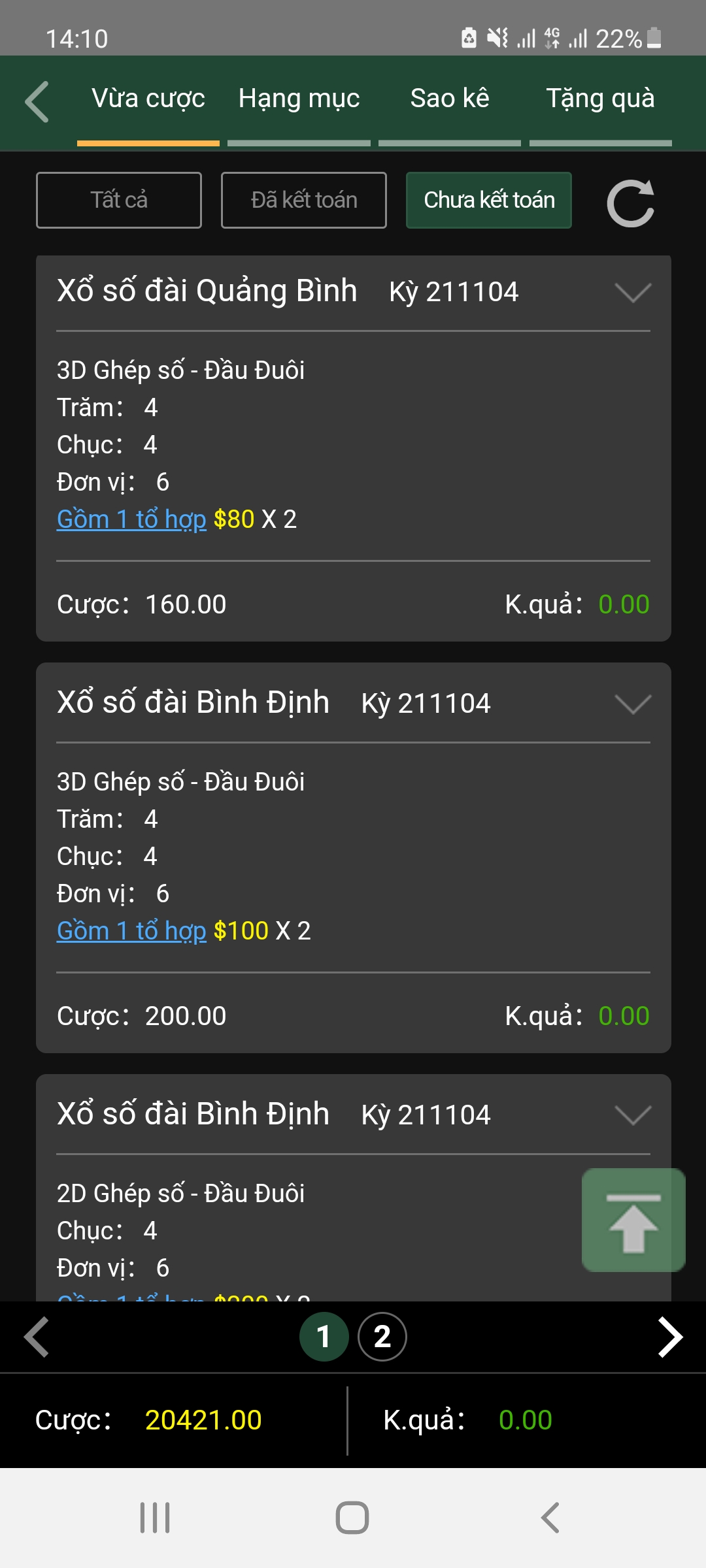706x1568 pixels.
Task: Select the Chưa kết toán filter
Action: (489, 200)
